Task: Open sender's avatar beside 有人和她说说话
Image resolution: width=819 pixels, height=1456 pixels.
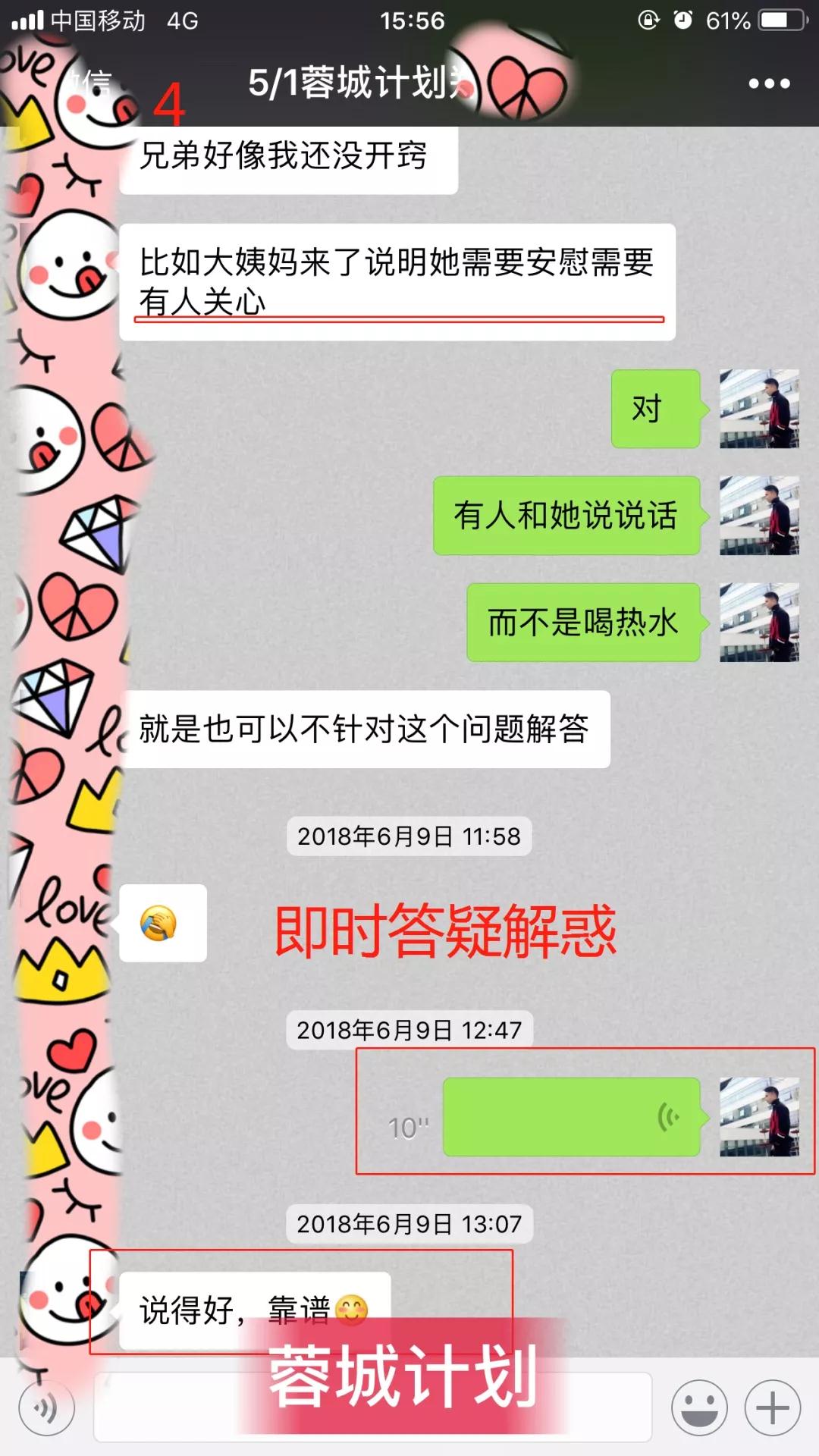Action: point(758,516)
